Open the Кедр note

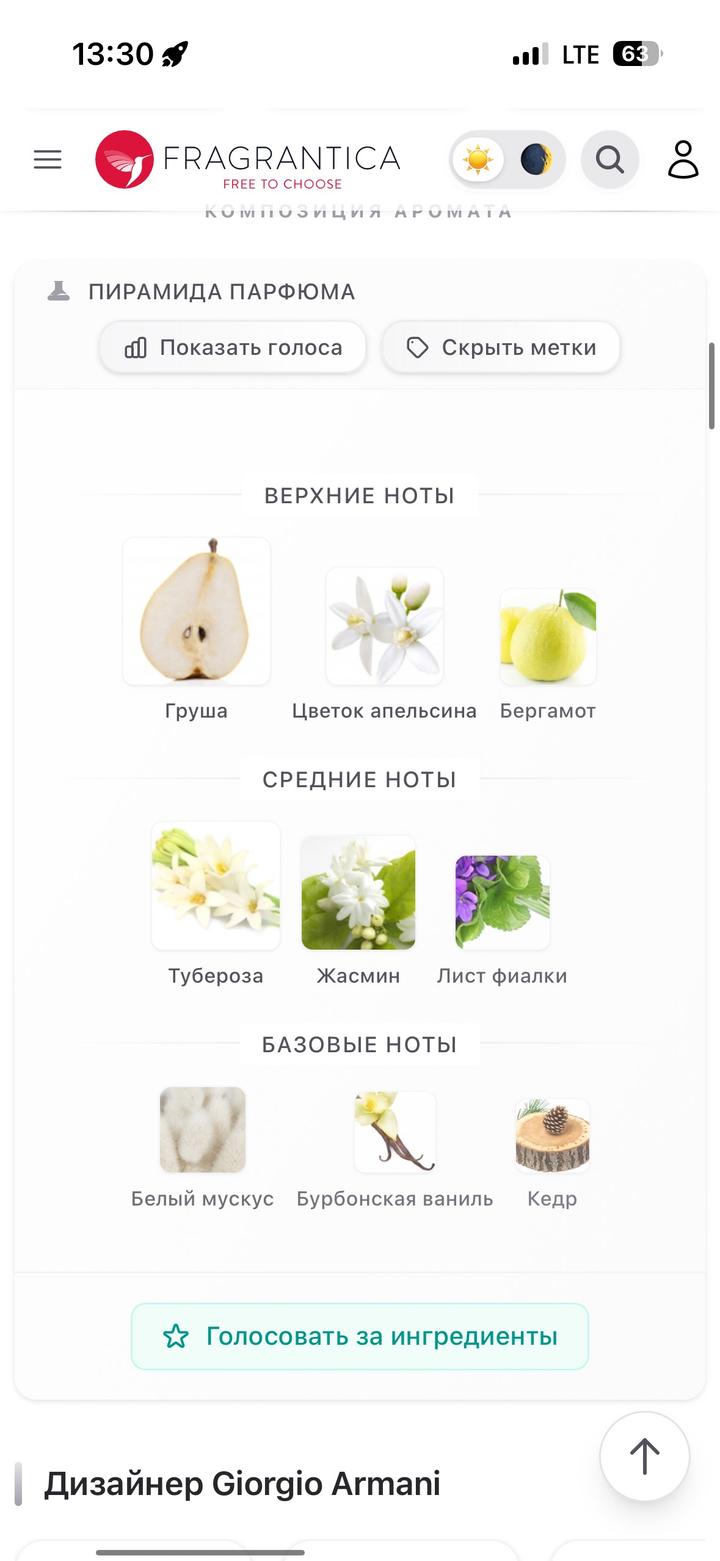coord(552,1135)
